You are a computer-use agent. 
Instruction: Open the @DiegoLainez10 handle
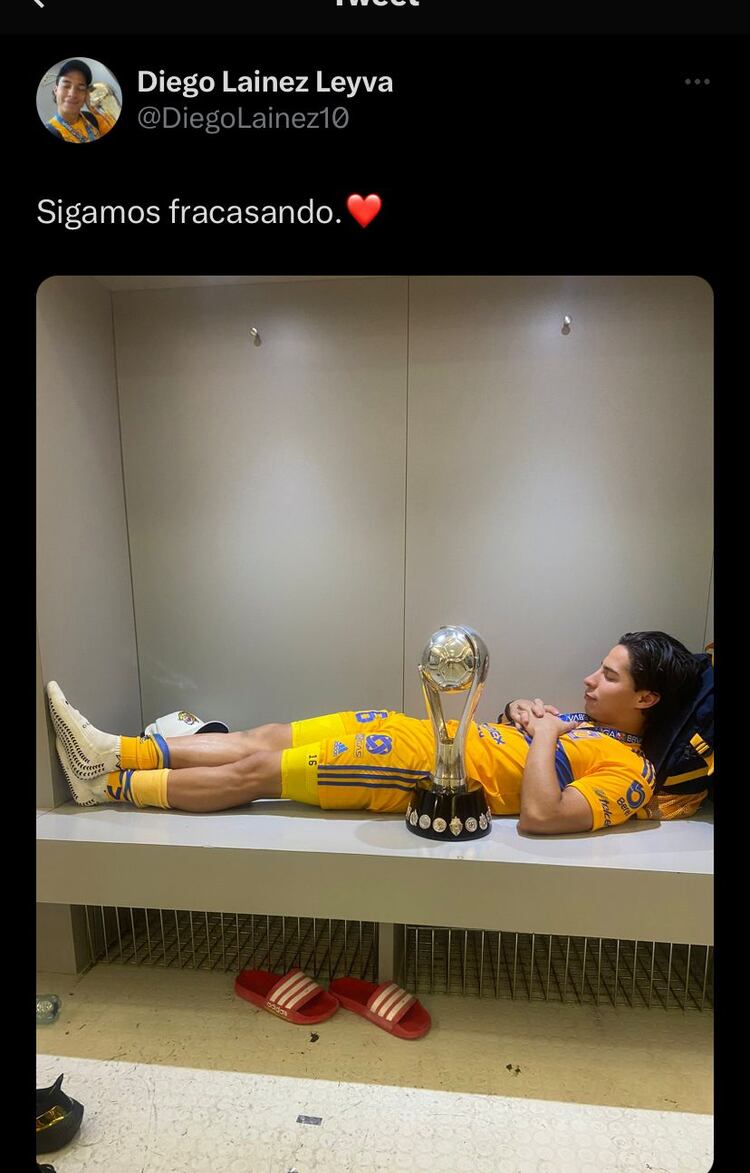243,118
